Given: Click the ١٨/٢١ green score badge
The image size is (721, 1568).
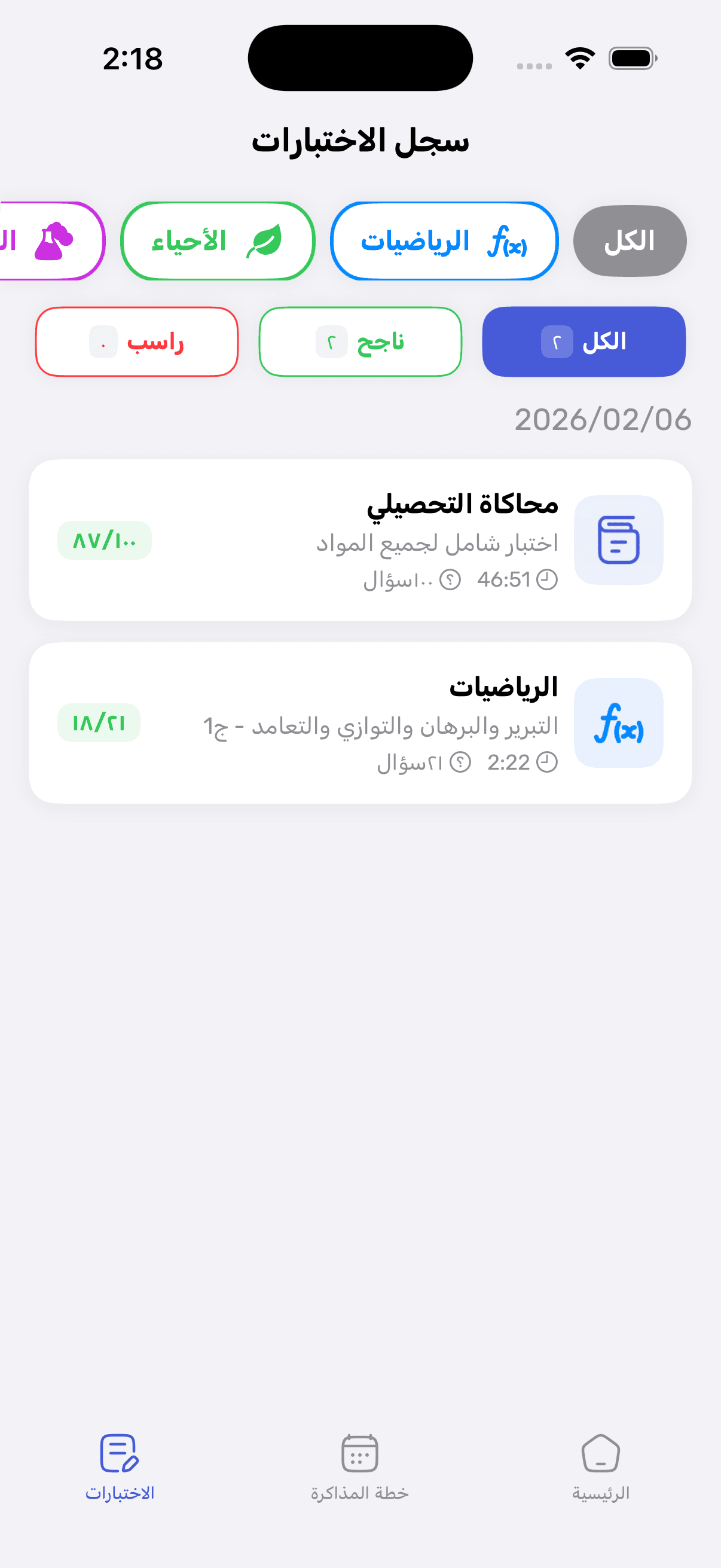Looking at the screenshot, I should [x=98, y=722].
